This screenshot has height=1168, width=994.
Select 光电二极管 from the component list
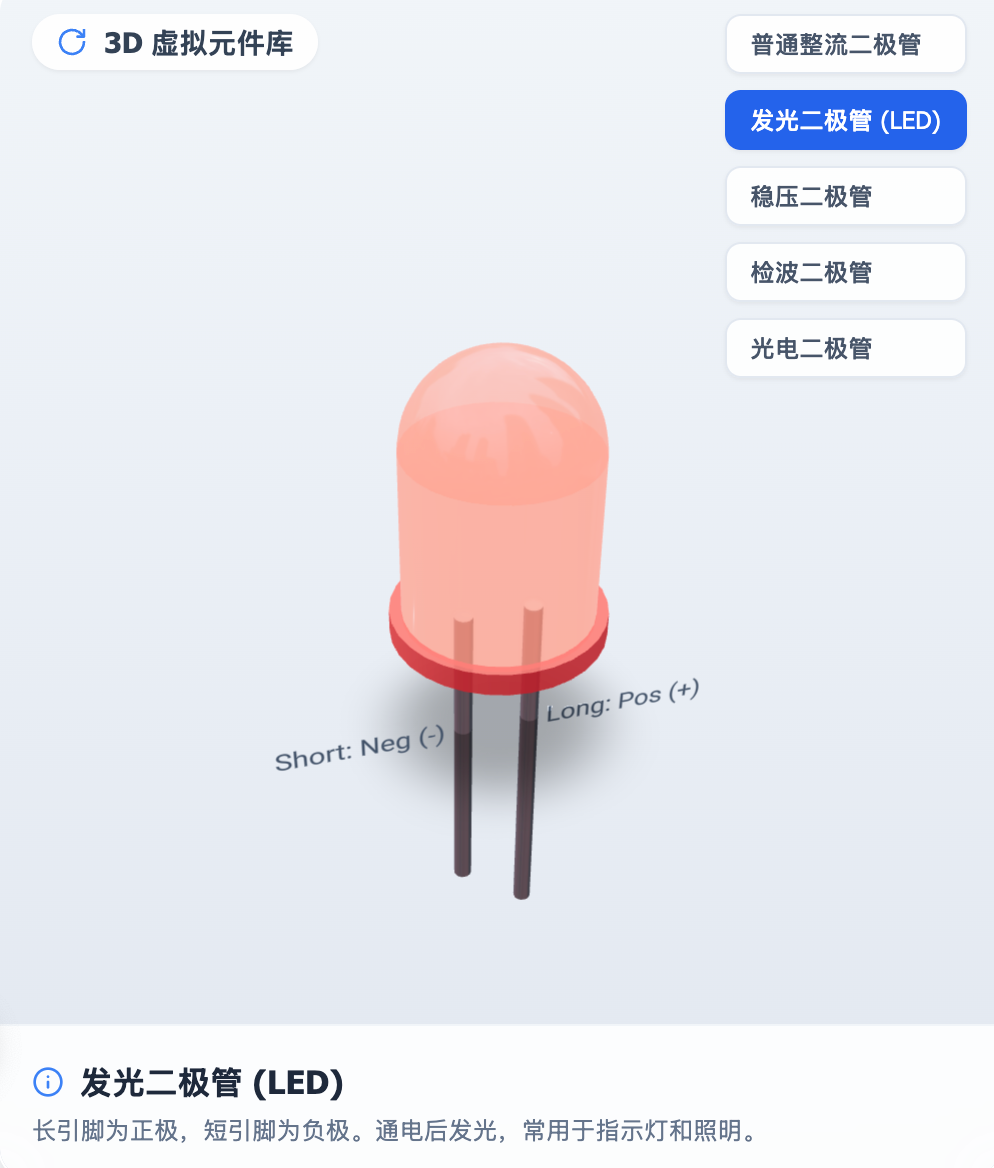point(845,348)
